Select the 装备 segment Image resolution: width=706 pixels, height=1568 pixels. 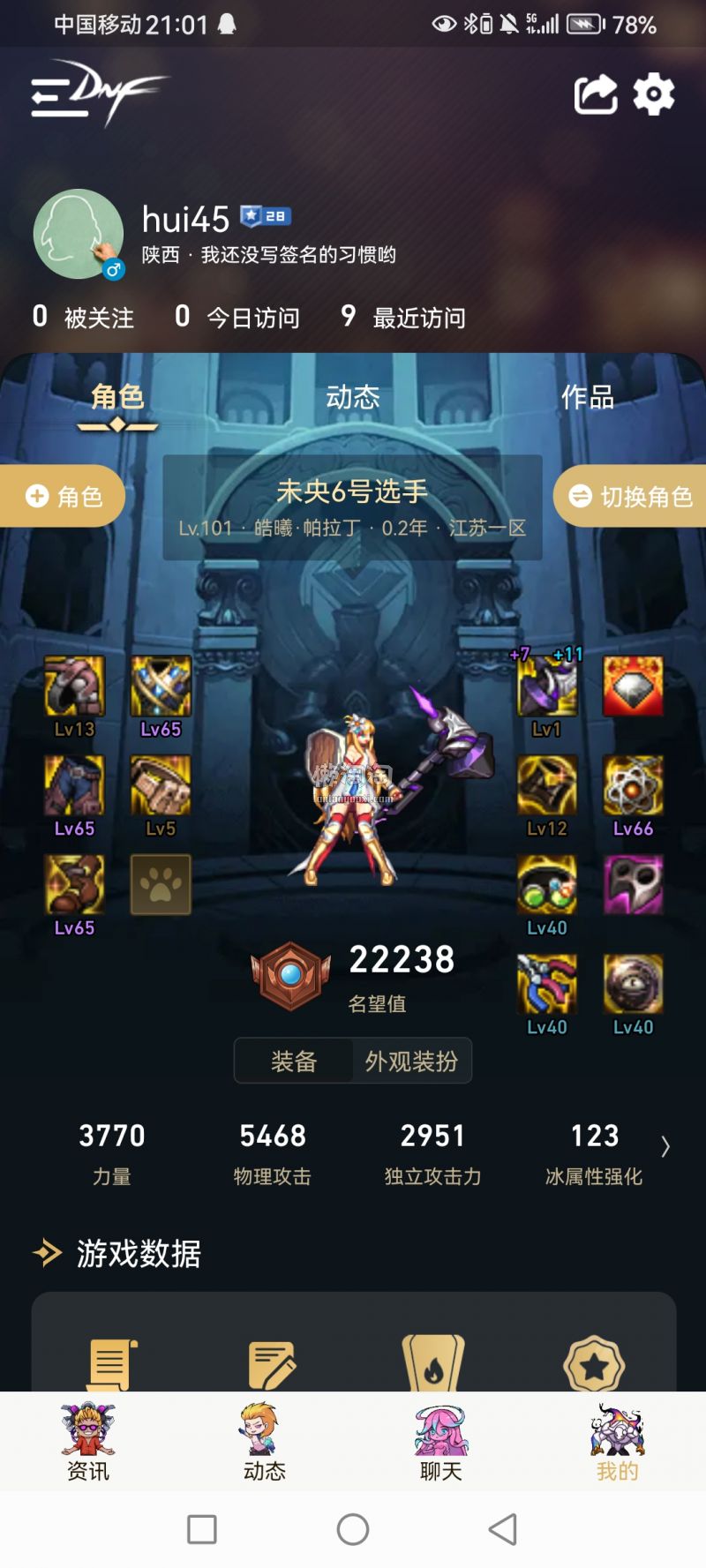click(x=294, y=1062)
